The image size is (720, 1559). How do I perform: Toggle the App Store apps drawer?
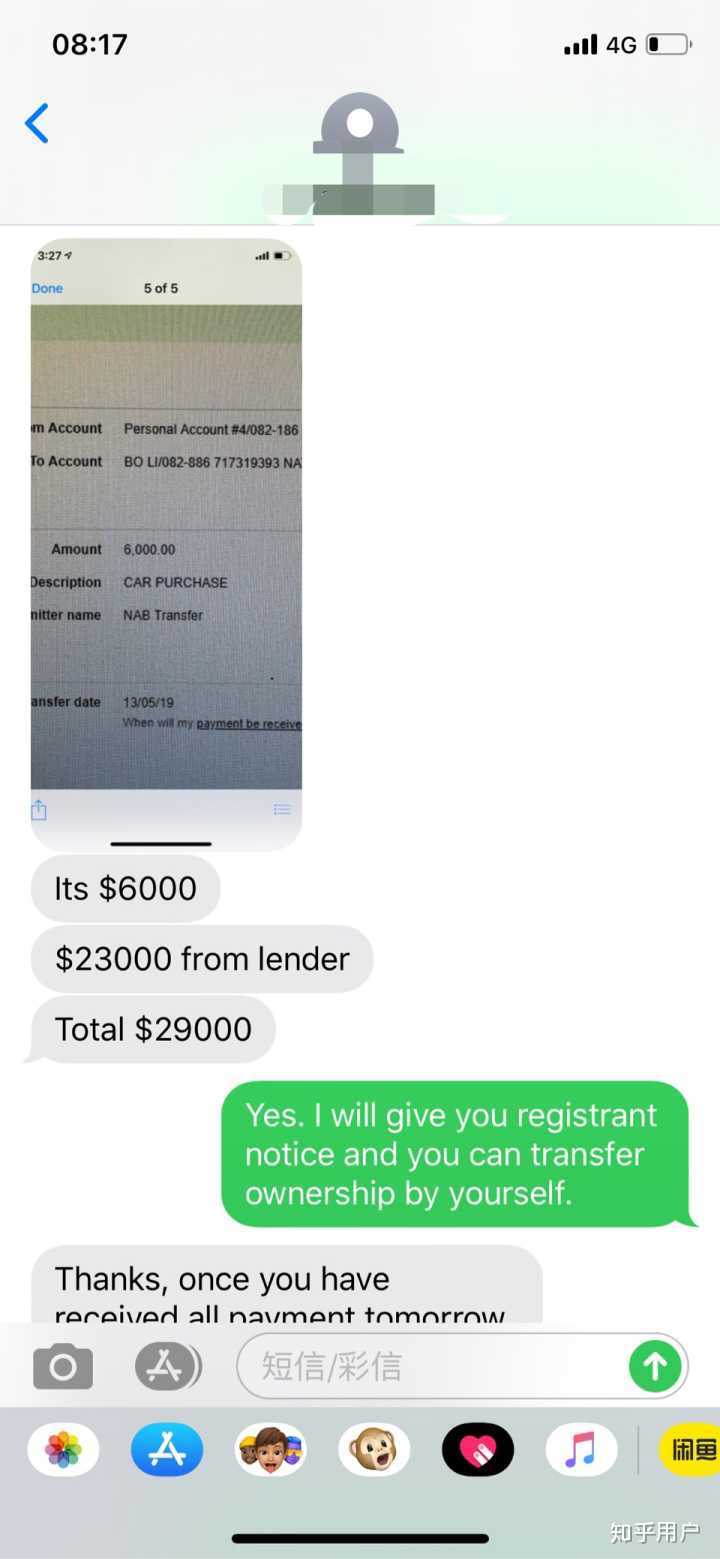pos(167,1367)
